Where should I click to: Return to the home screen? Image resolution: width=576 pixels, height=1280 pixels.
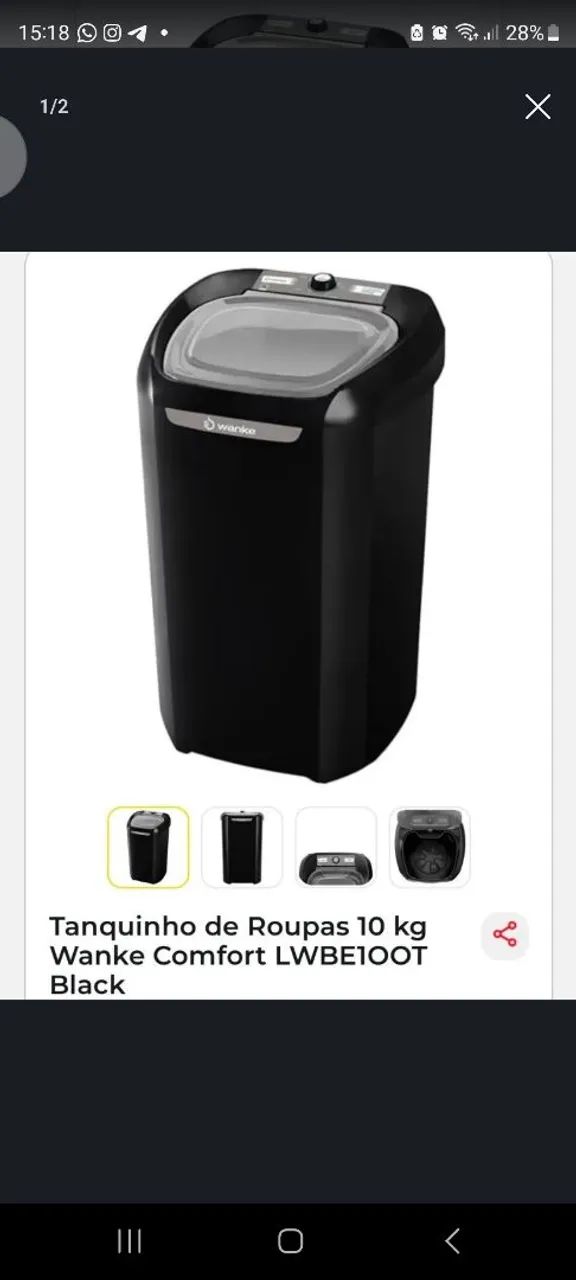pyautogui.click(x=290, y=1241)
